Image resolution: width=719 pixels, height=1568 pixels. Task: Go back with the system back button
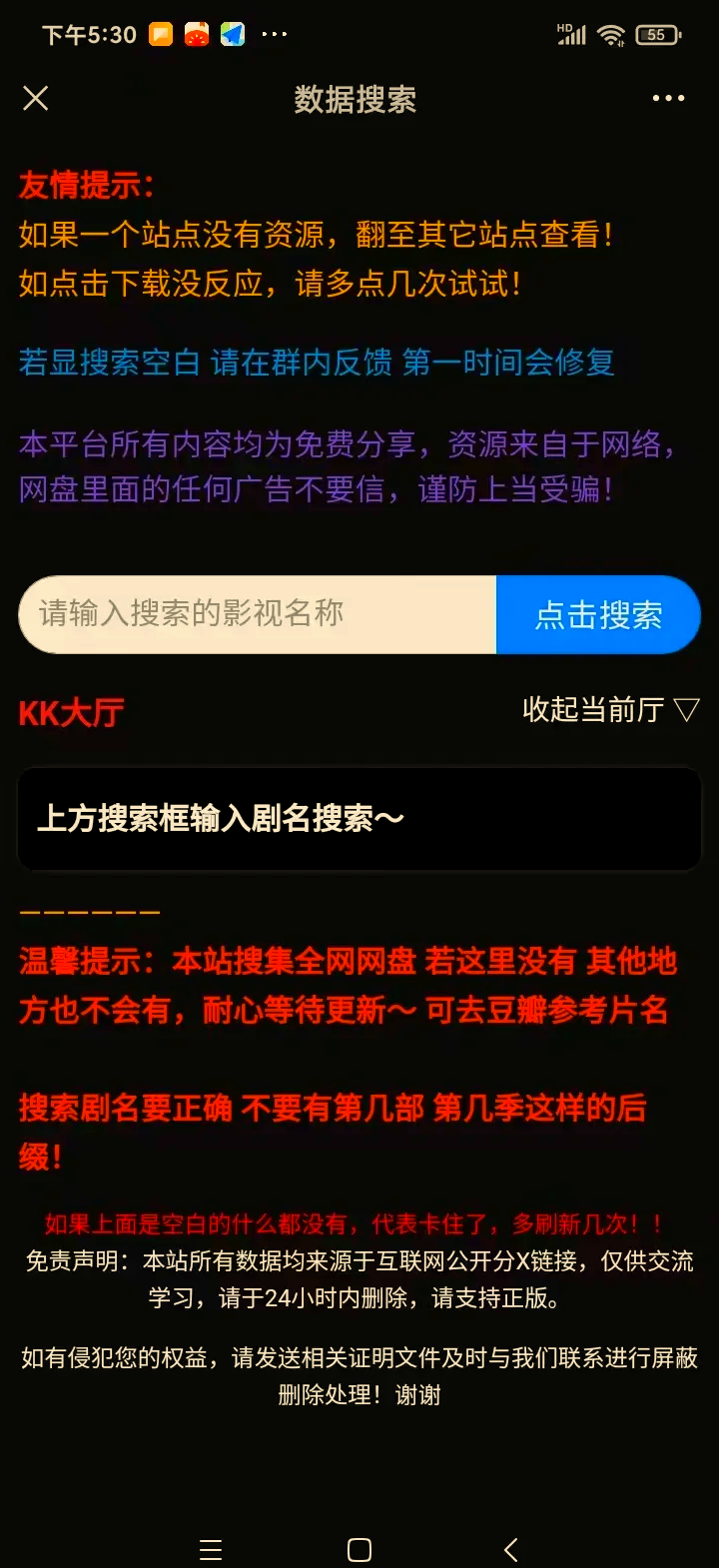pos(511,1550)
